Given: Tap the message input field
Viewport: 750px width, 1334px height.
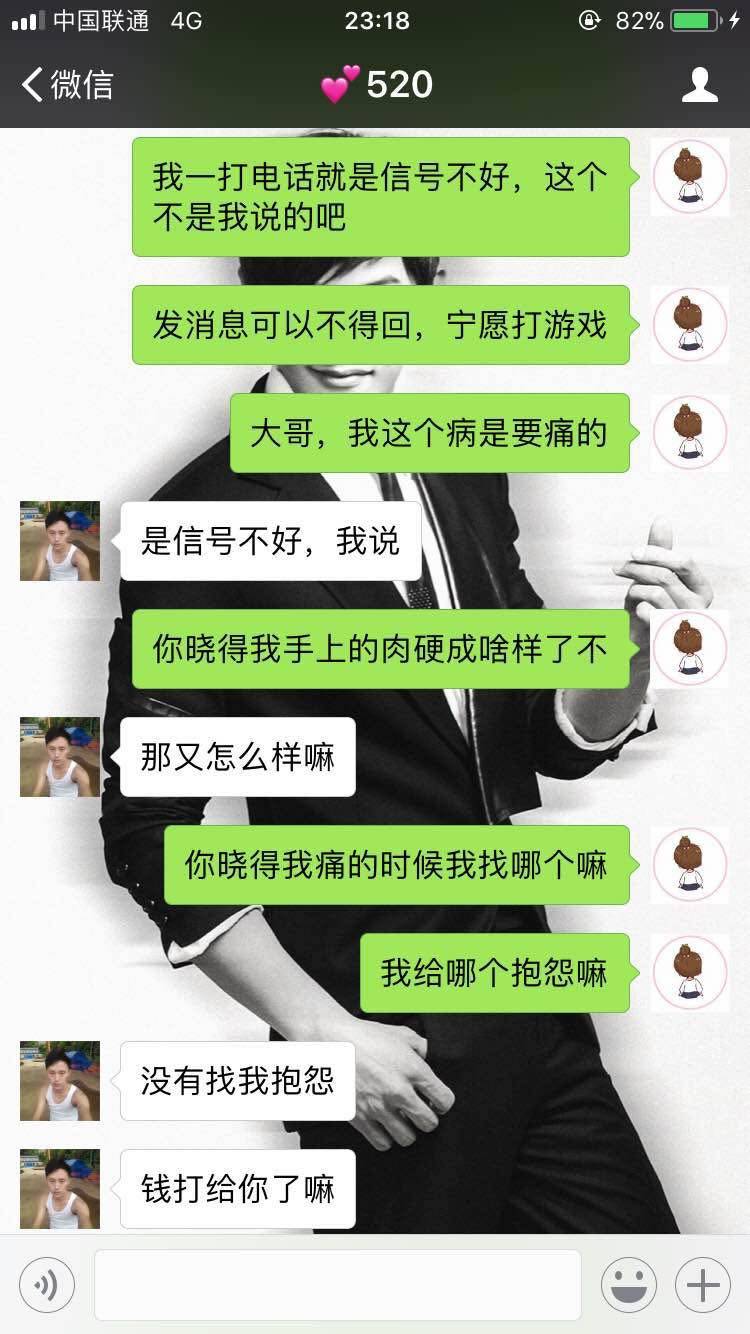Looking at the screenshot, I should (x=338, y=1285).
